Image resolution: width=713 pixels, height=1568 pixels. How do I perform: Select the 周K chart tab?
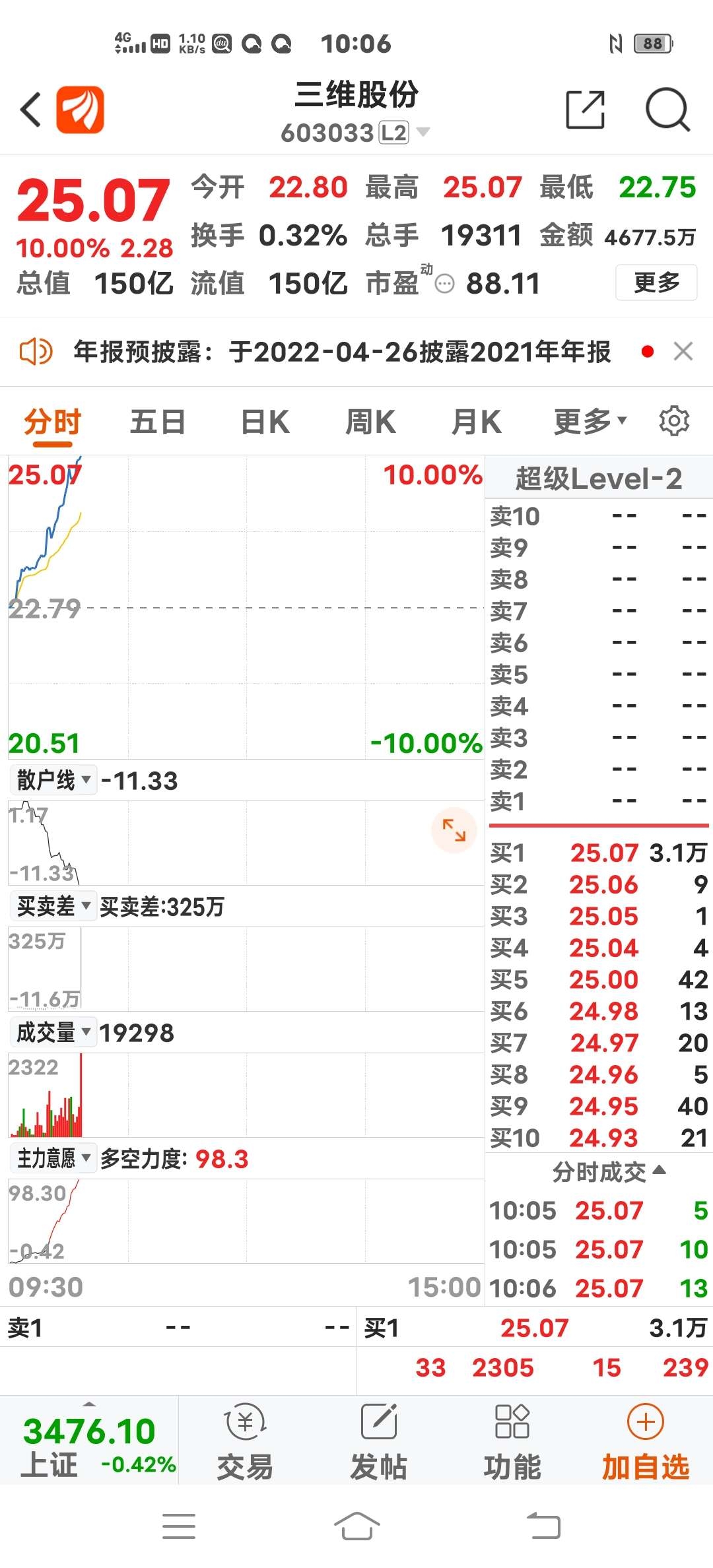point(370,422)
